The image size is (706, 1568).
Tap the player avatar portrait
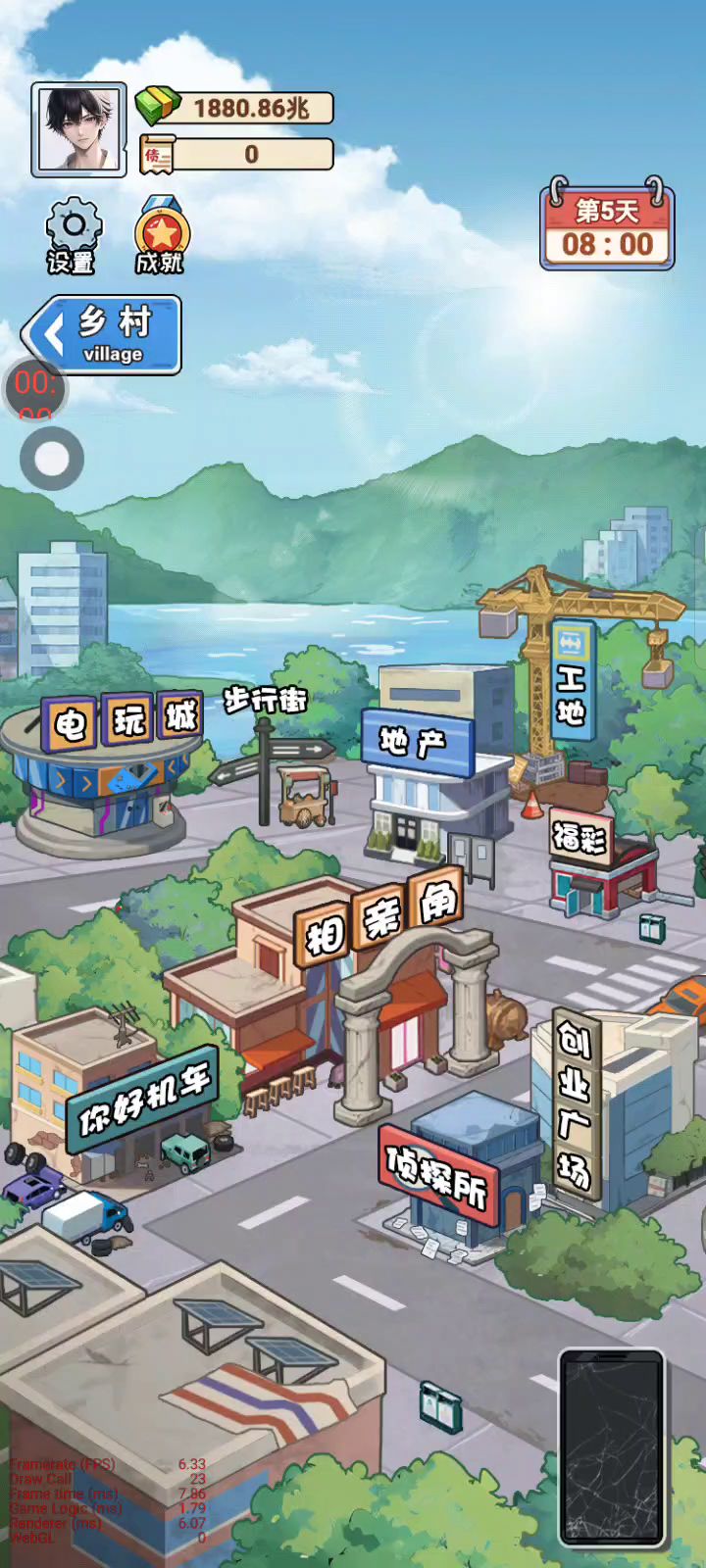point(78,129)
